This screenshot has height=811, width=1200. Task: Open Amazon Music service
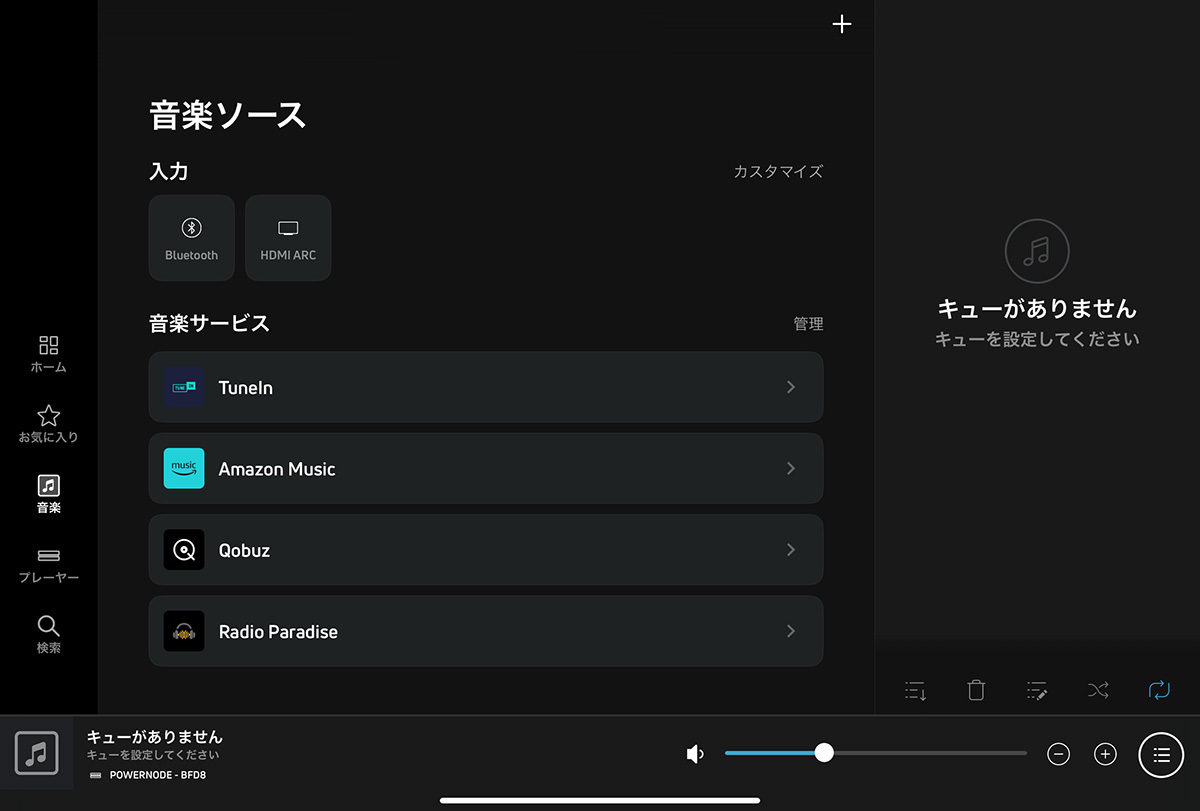[x=486, y=468]
